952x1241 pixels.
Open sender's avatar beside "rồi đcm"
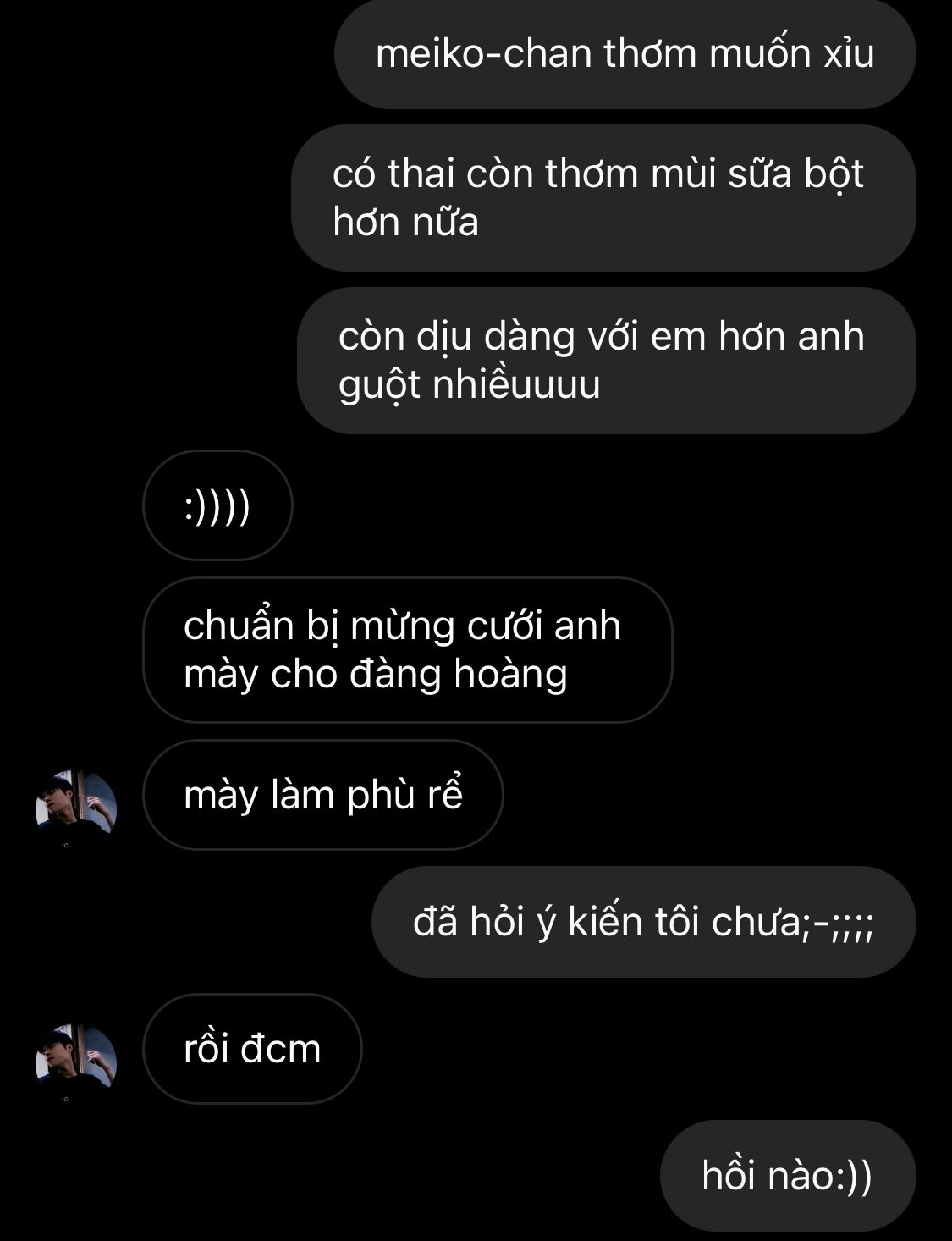pos(75,1064)
